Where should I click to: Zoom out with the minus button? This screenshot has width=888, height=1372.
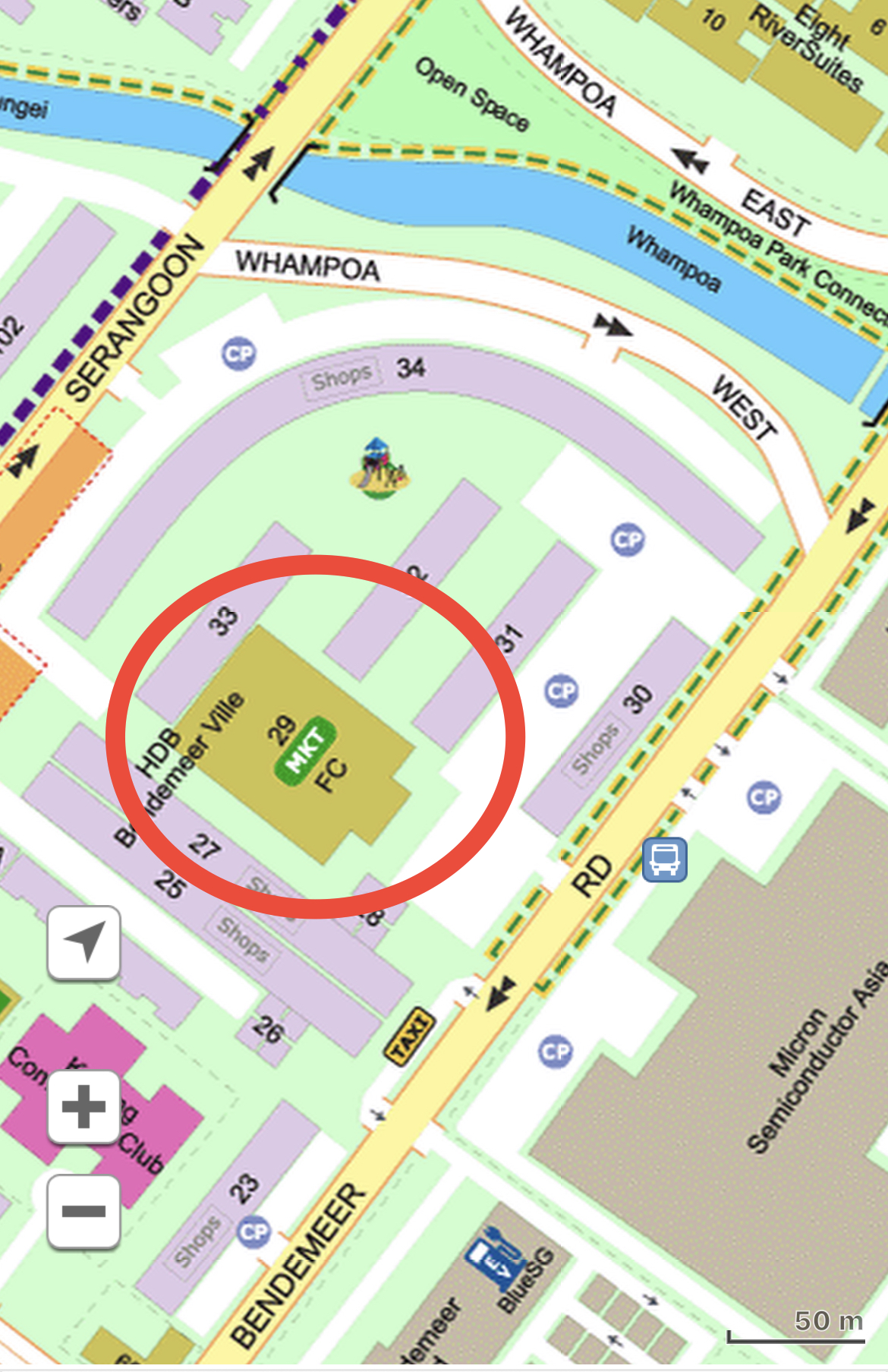83,1211
